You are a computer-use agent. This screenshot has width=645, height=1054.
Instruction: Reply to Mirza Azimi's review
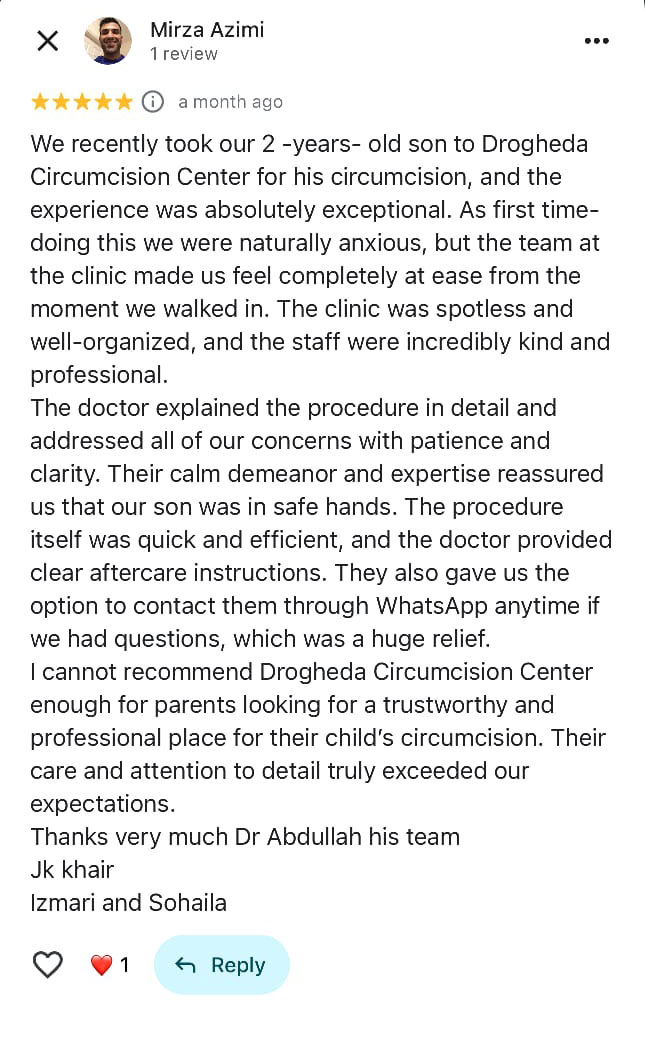coord(221,965)
